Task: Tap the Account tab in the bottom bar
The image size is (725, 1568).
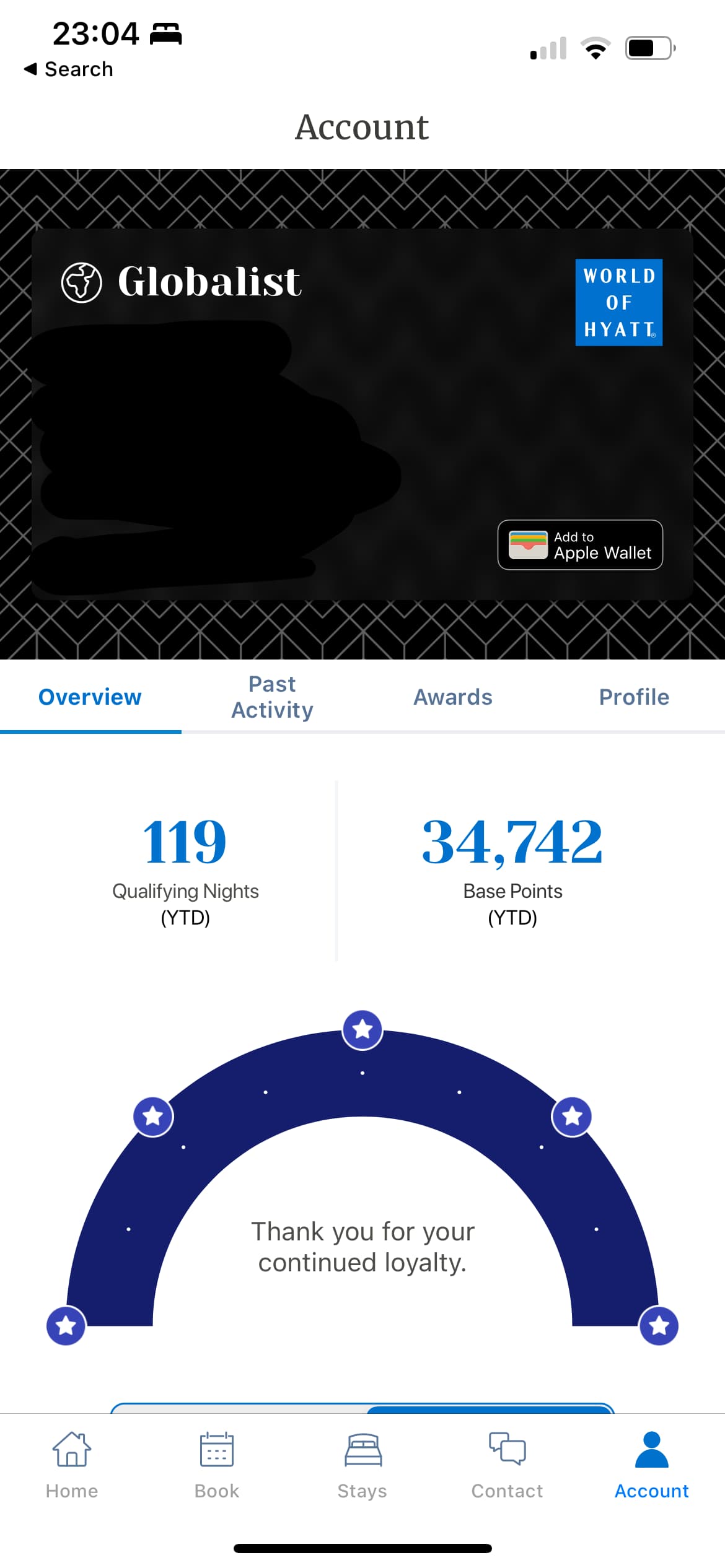Action: click(651, 1465)
